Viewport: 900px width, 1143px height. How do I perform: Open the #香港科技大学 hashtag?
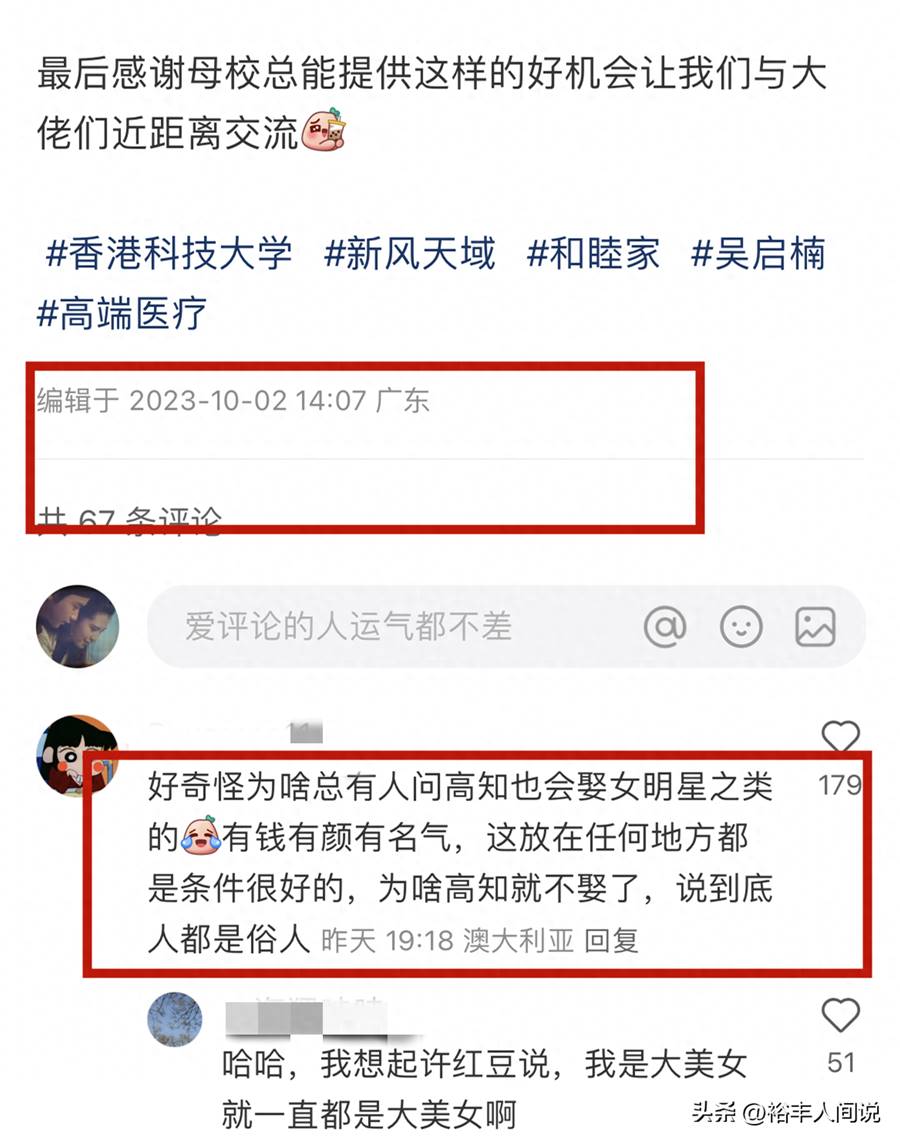coord(169,253)
